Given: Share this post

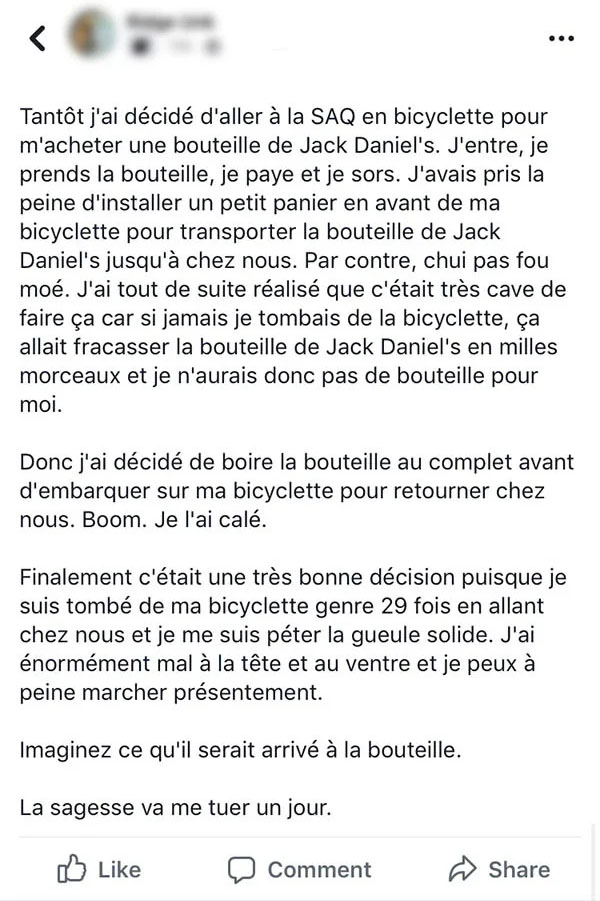Looking at the screenshot, I should point(499,869).
